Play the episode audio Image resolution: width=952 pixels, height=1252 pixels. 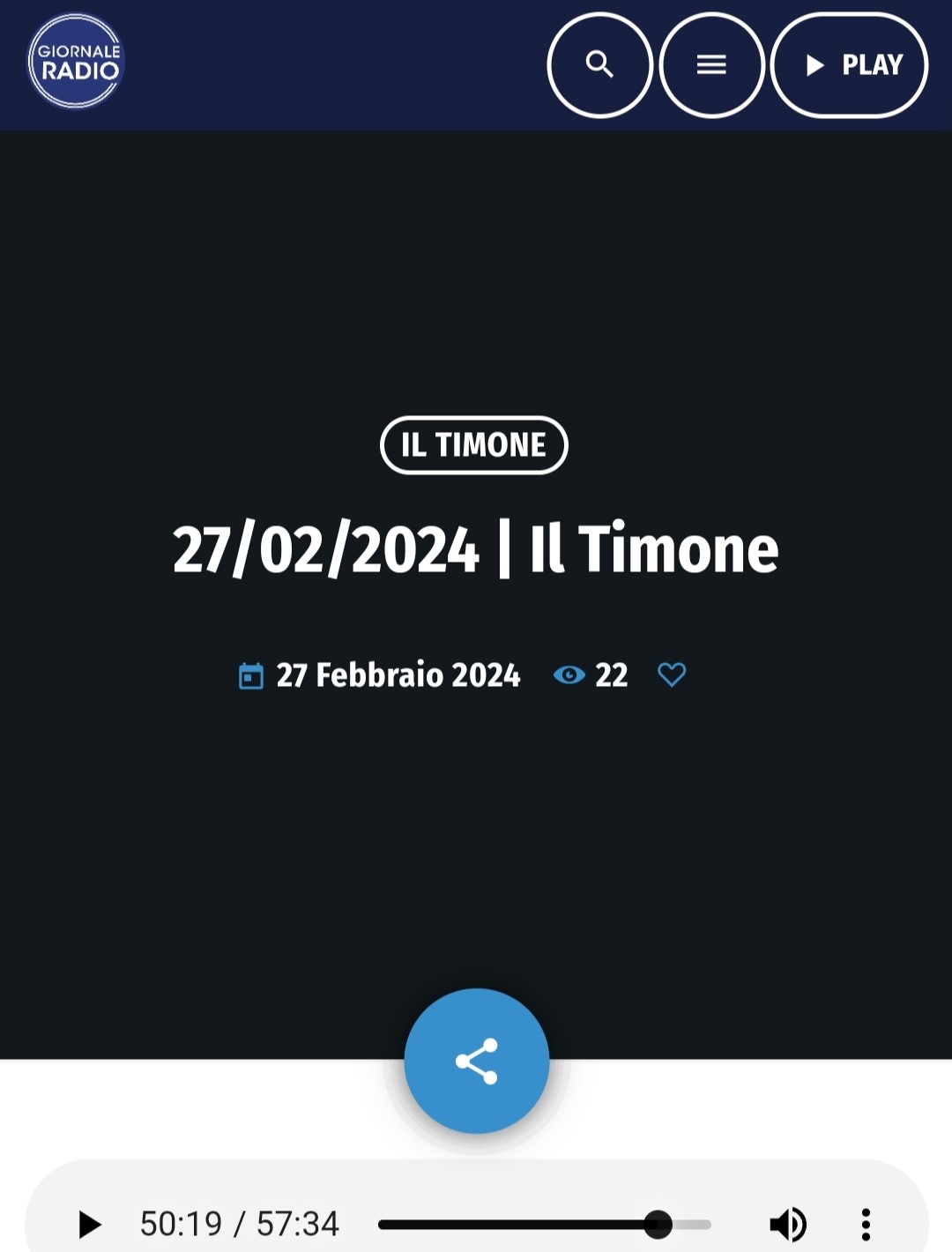[x=90, y=1224]
